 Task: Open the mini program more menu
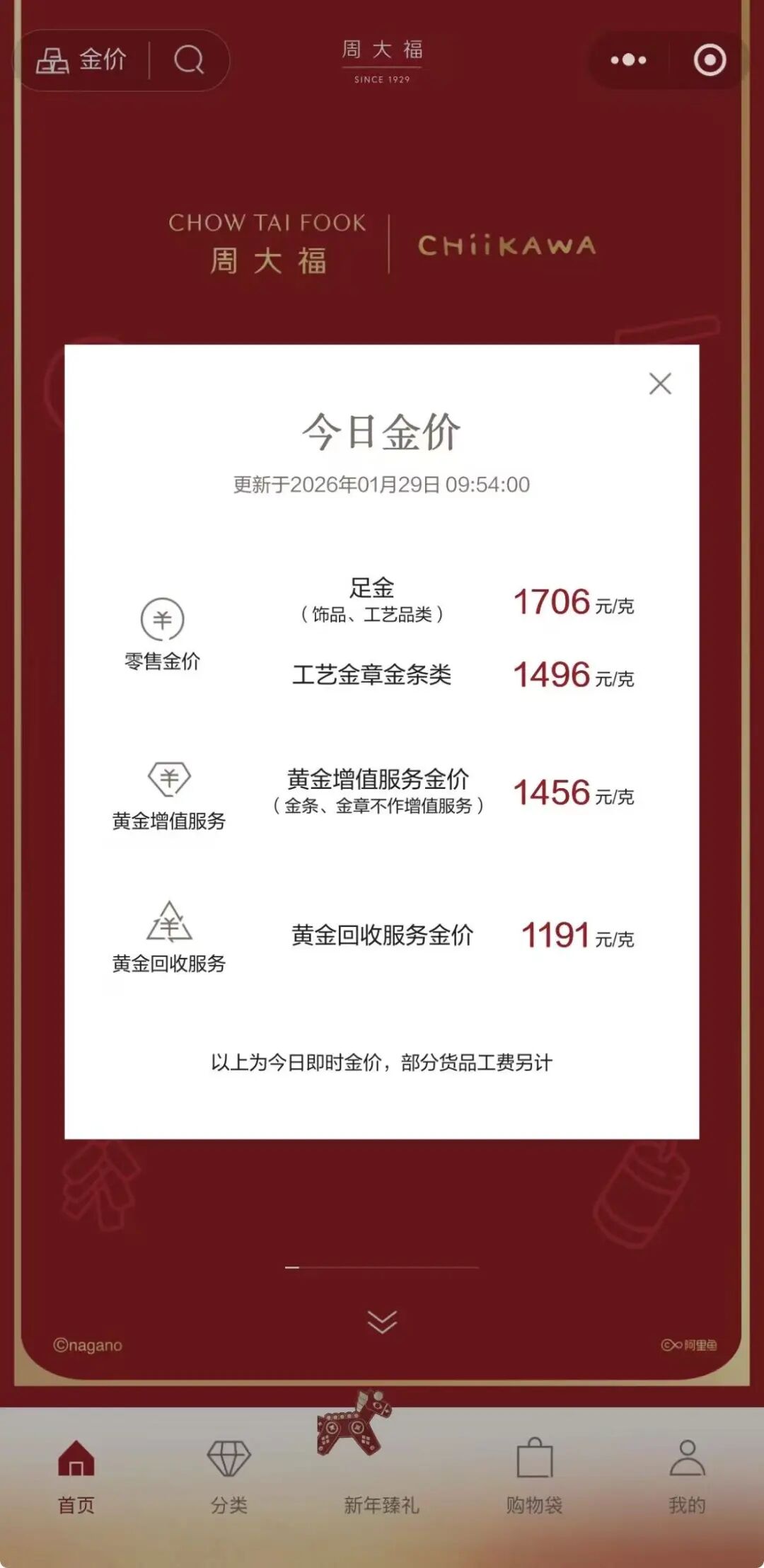point(628,60)
